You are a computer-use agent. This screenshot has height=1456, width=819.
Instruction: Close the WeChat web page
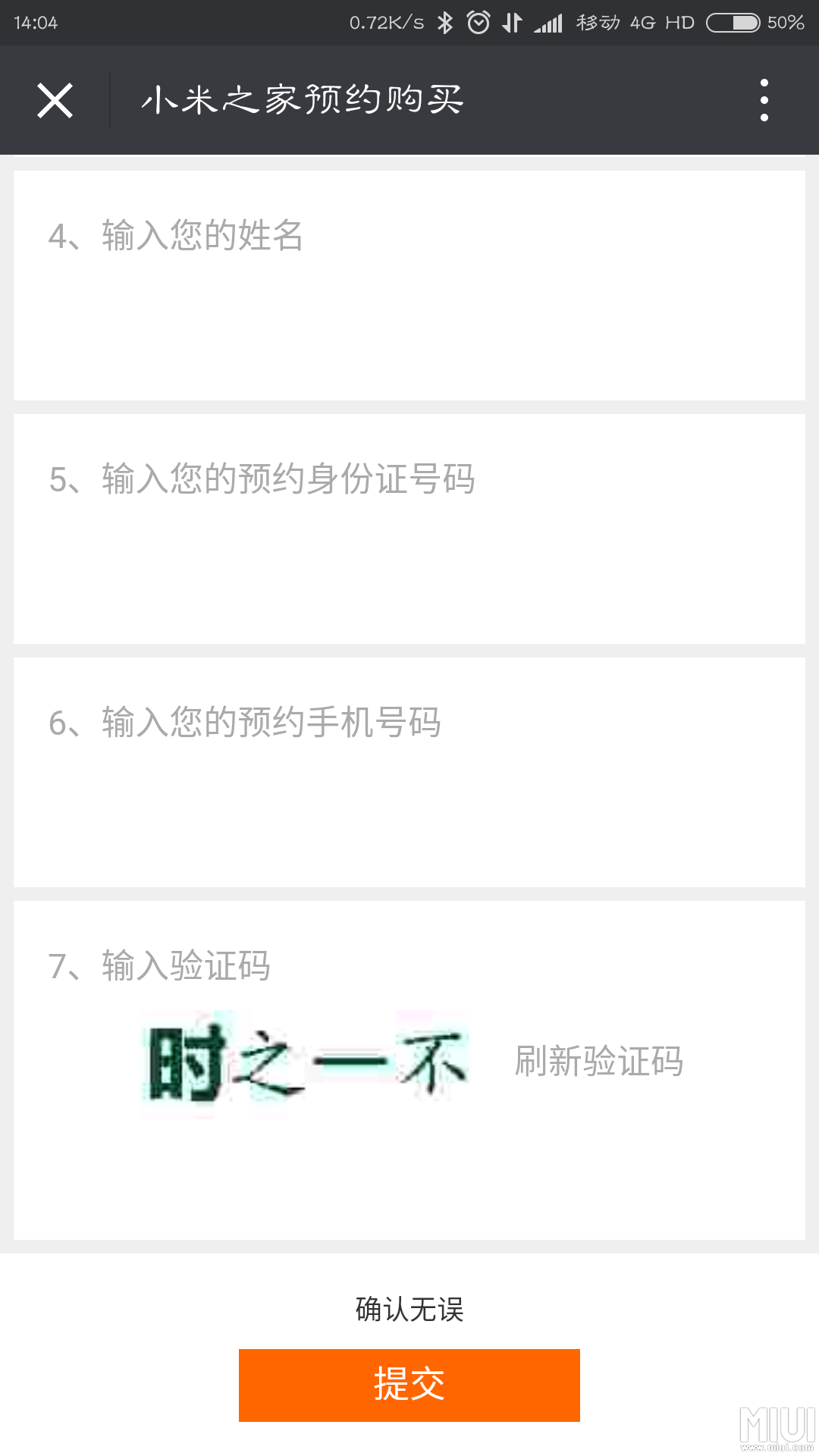54,99
